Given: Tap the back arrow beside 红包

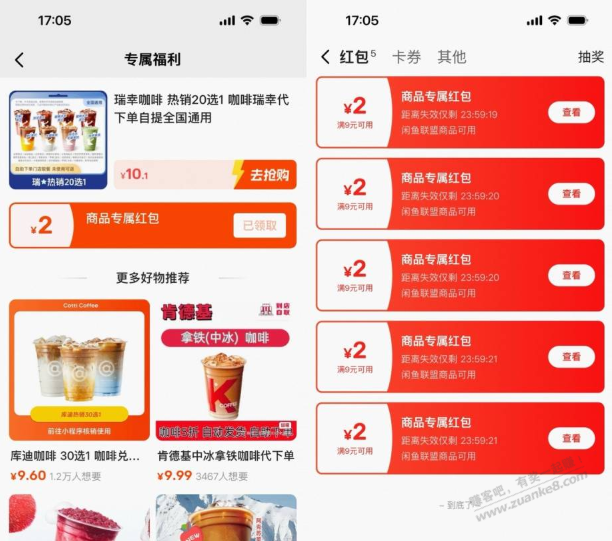Looking at the screenshot, I should [x=325, y=57].
